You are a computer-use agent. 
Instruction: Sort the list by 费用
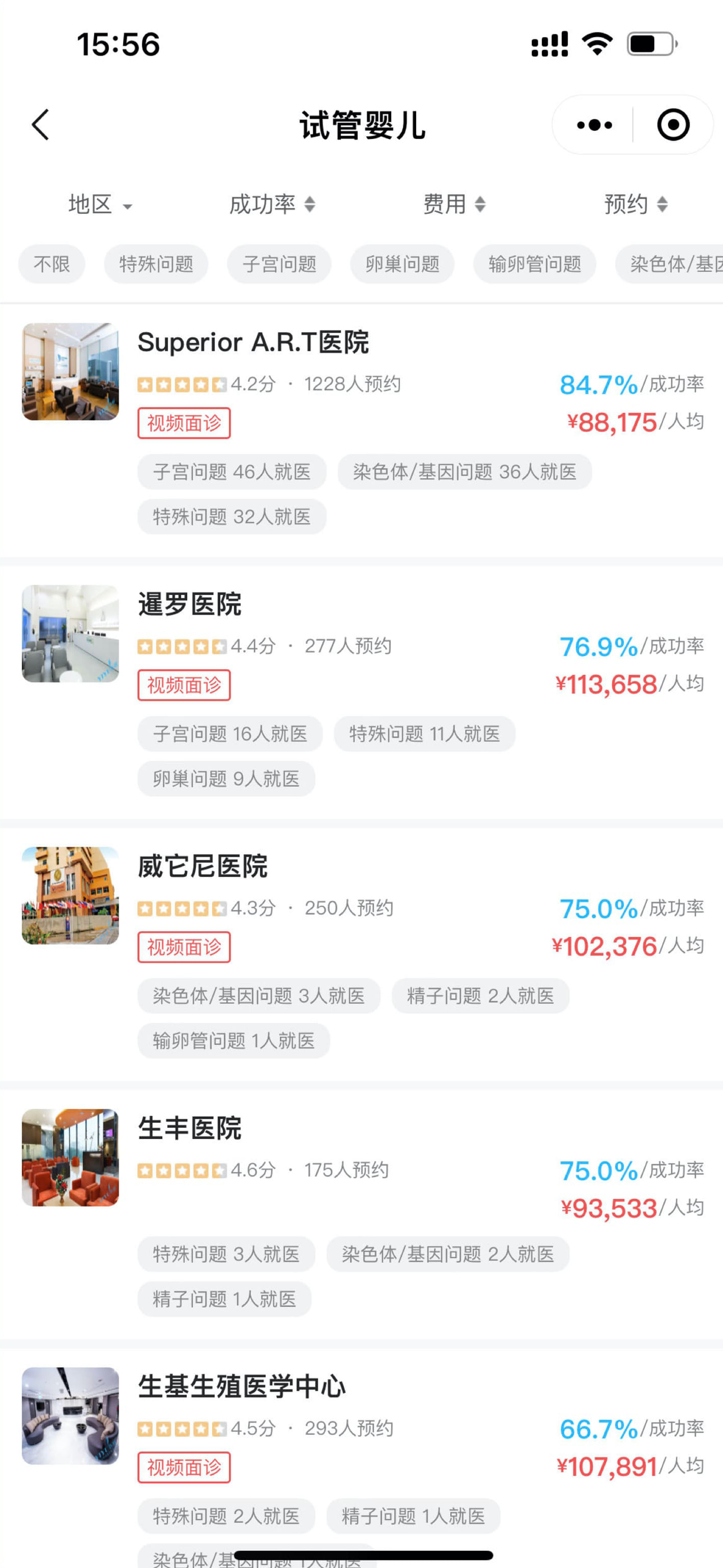454,205
